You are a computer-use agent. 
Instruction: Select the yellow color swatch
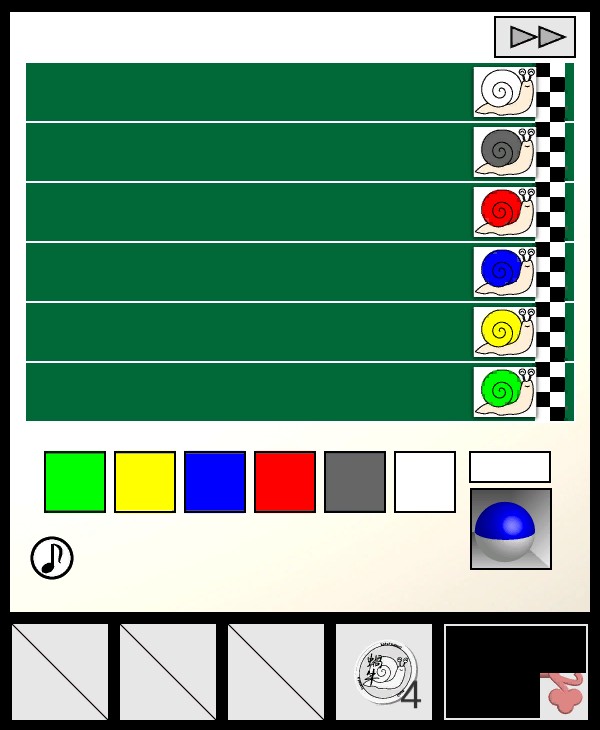coord(145,482)
